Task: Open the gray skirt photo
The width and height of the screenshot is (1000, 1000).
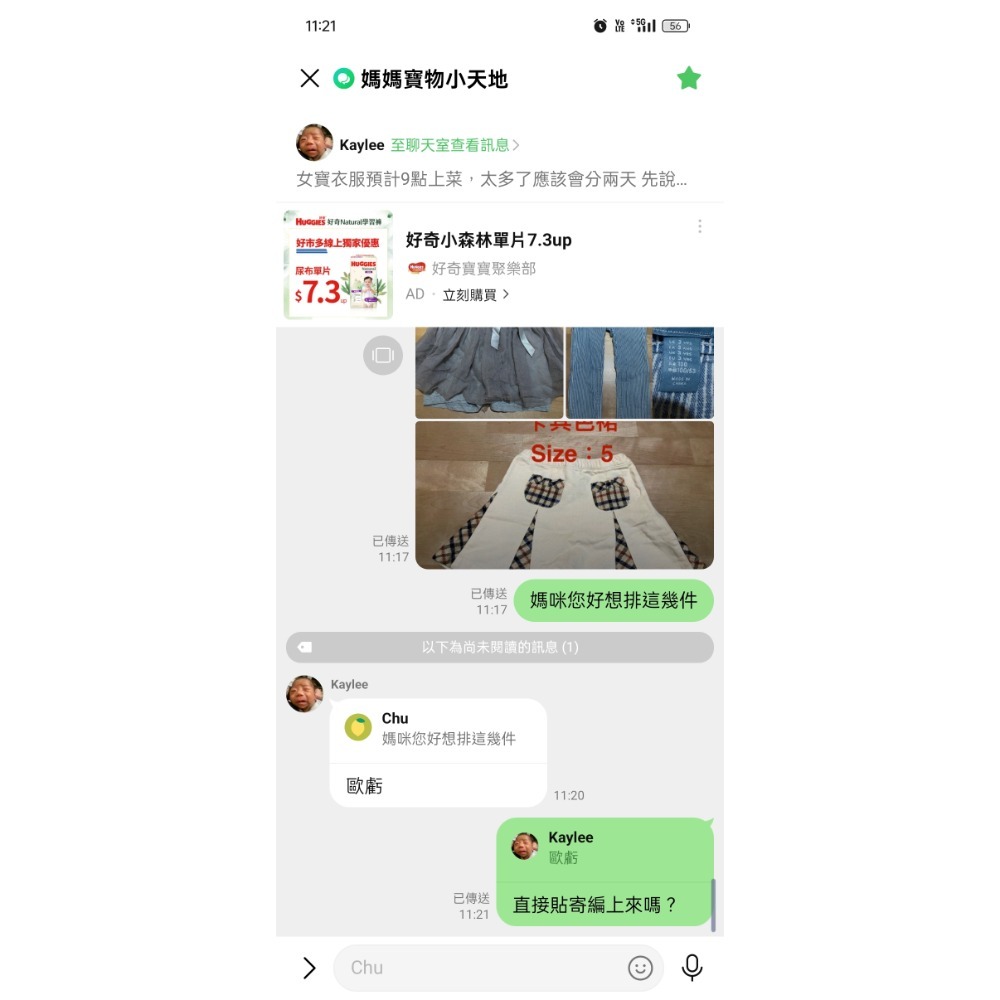Action: pos(489,371)
